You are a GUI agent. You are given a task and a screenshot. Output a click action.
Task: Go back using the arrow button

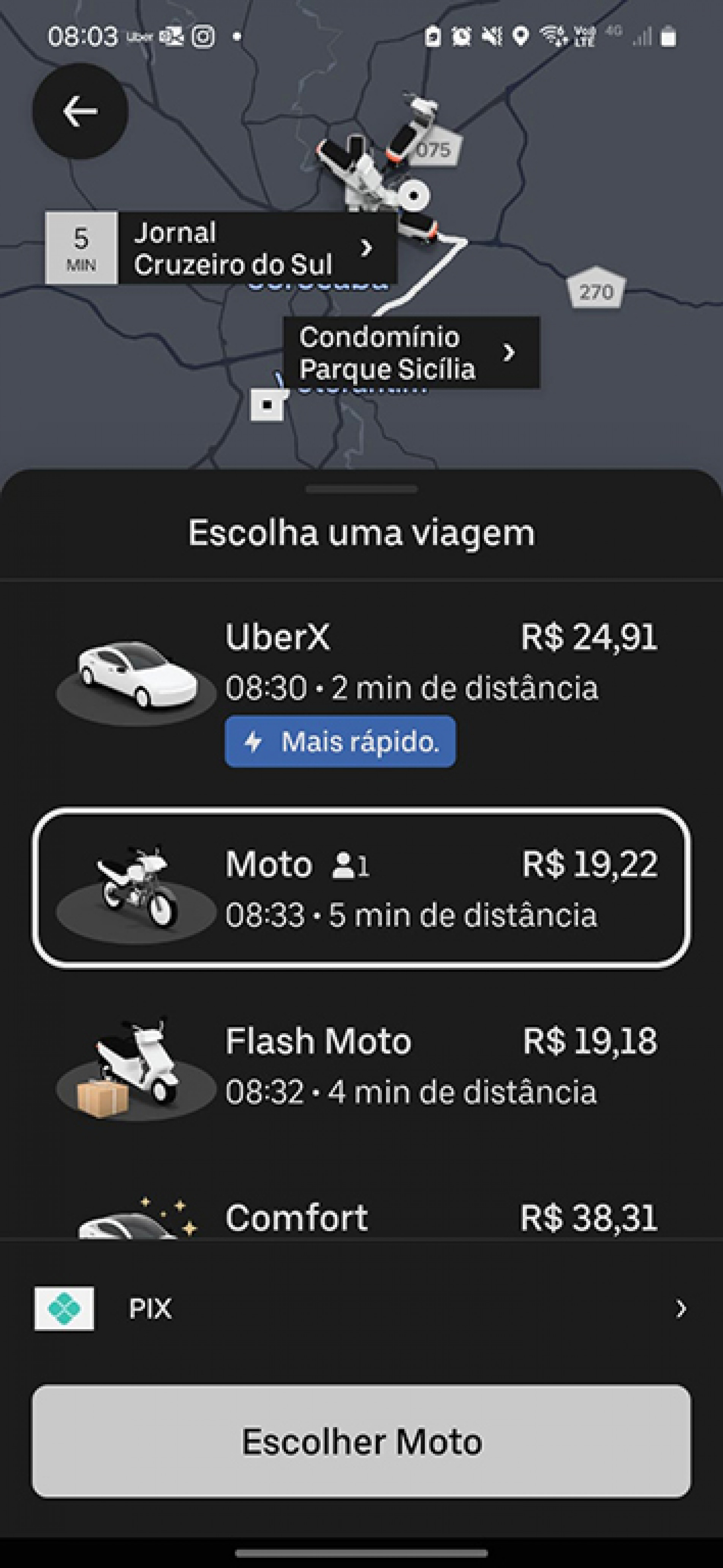point(80,111)
